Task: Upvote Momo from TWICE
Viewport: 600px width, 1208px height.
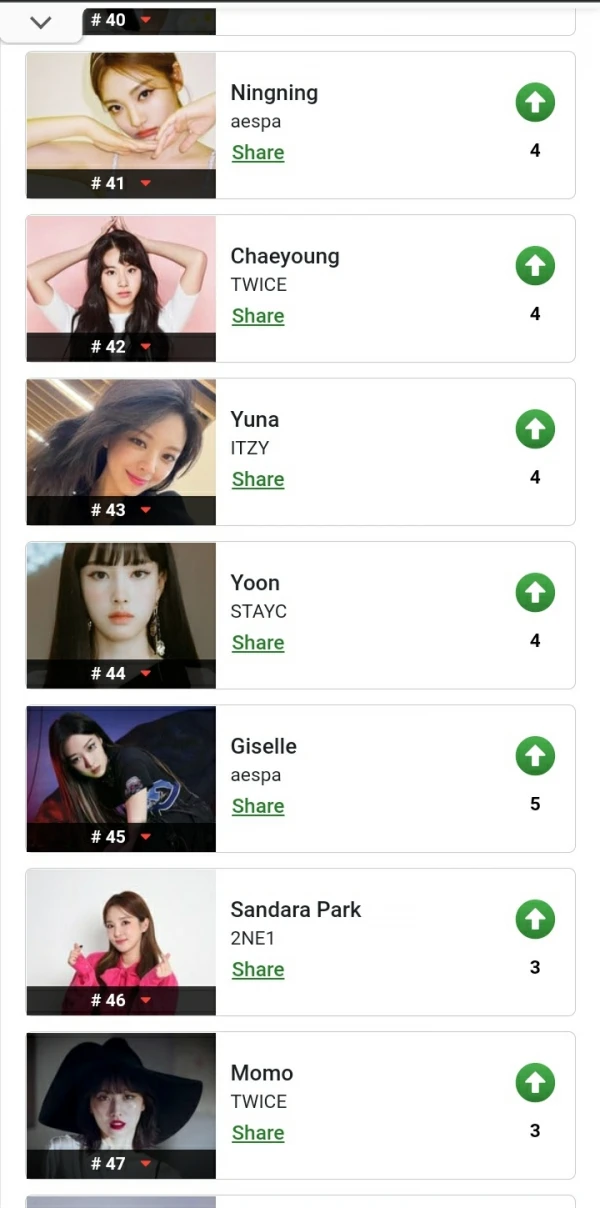Action: point(535,1083)
